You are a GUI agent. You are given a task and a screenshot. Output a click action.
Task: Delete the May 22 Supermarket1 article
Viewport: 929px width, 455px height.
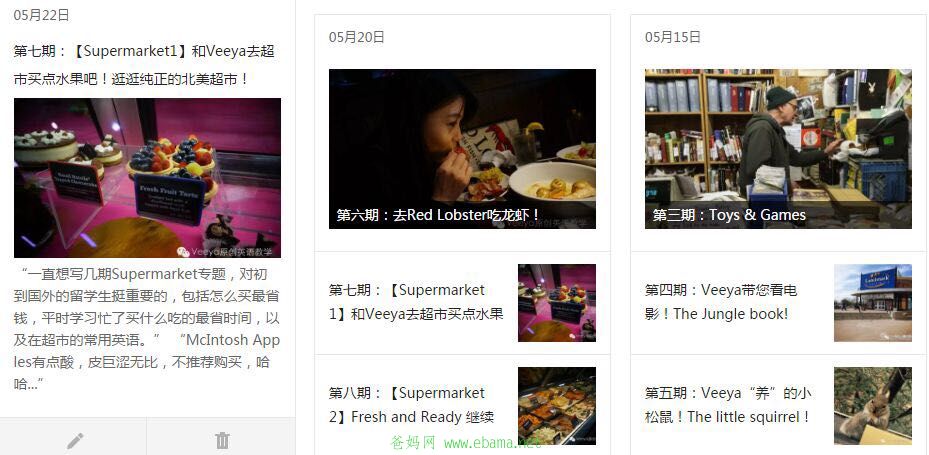(x=222, y=440)
